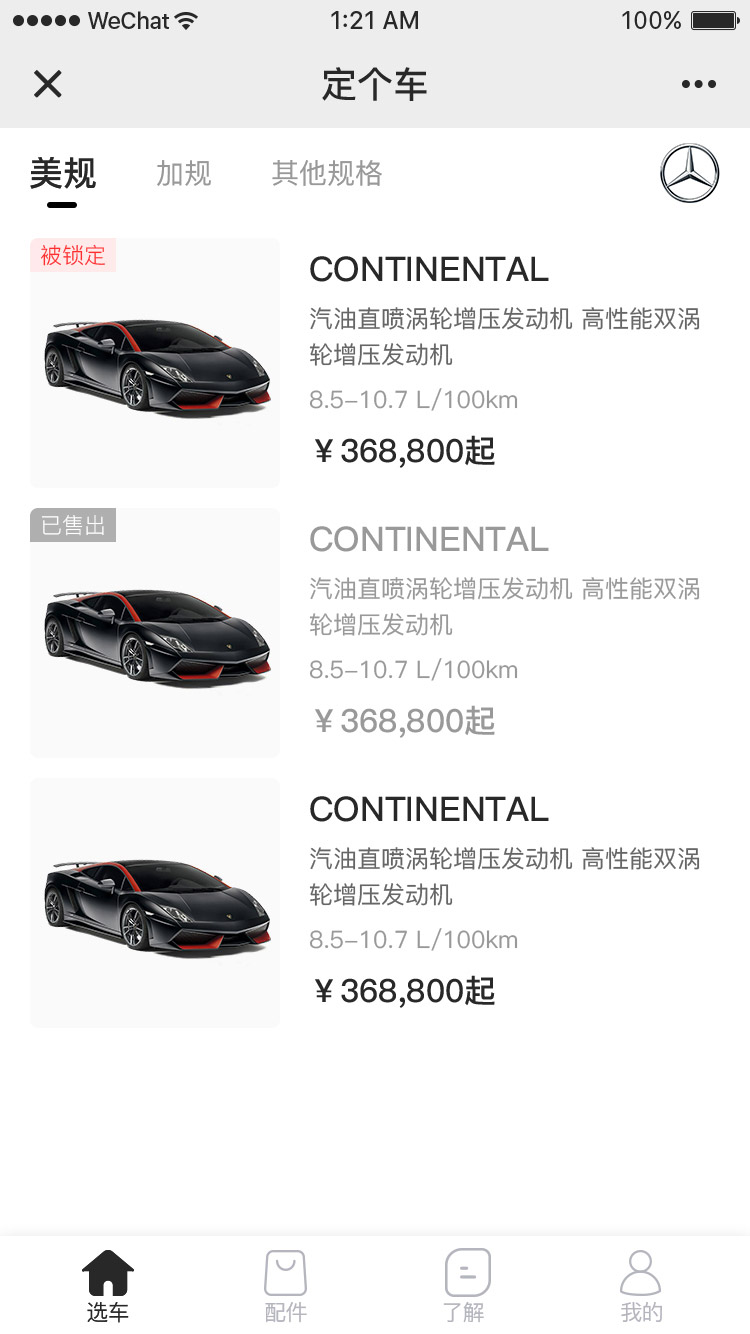Open the CONTINENTAL car marked 已售出
The width and height of the screenshot is (750, 1334).
pyautogui.click(x=375, y=633)
